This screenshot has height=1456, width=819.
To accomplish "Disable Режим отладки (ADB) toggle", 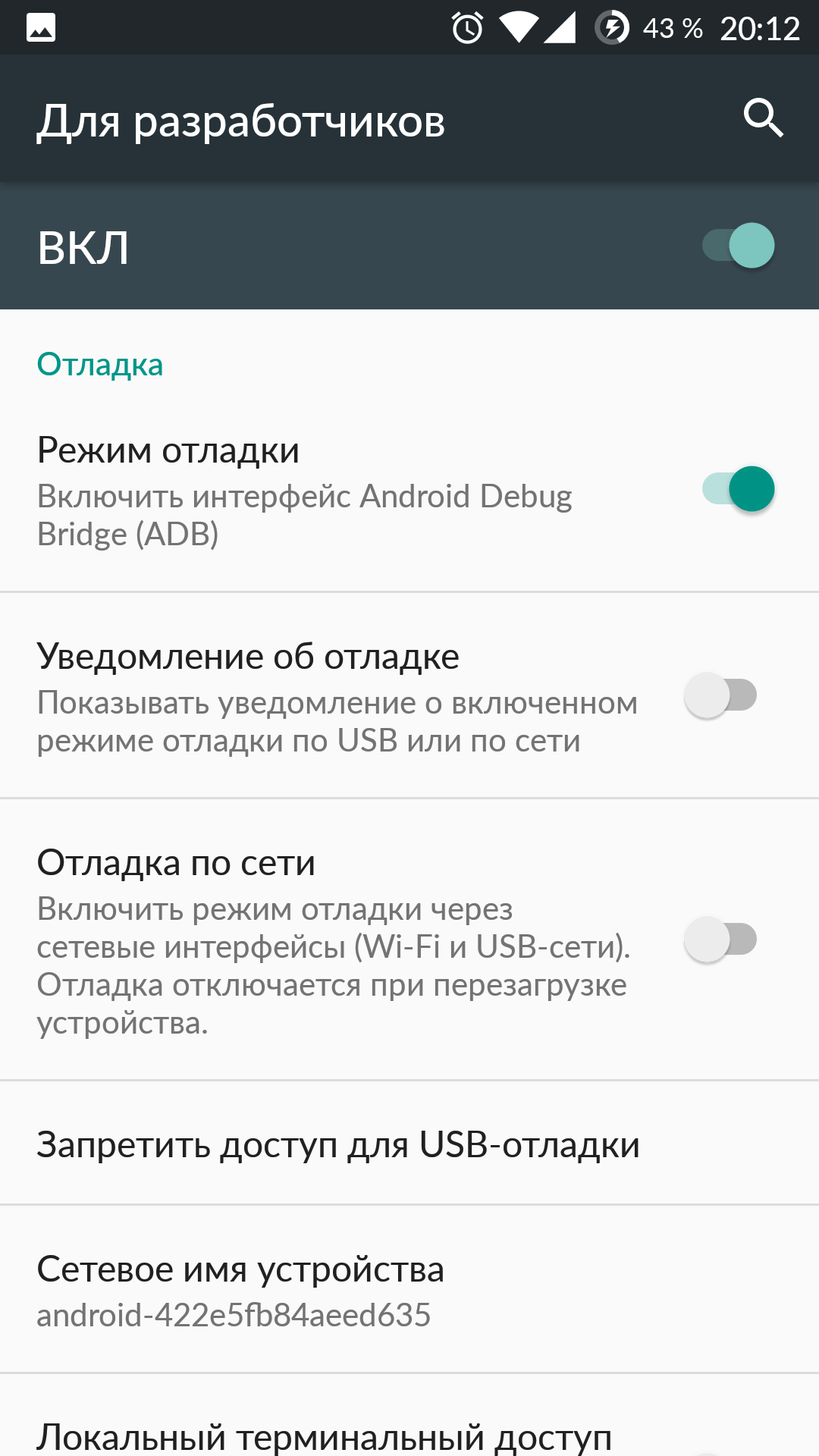I will pyautogui.click(x=739, y=489).
